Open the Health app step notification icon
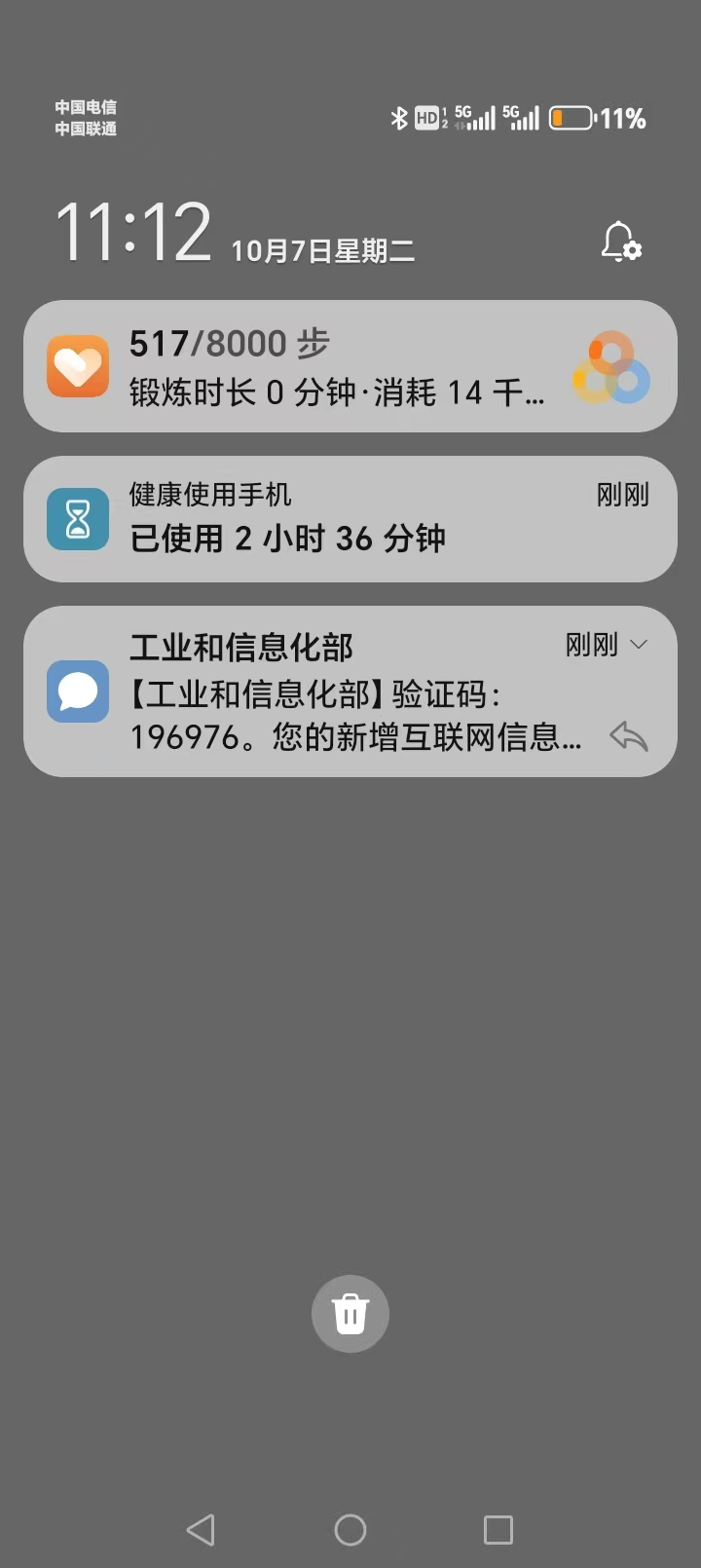Viewport: 701px width, 1568px height. click(x=78, y=366)
